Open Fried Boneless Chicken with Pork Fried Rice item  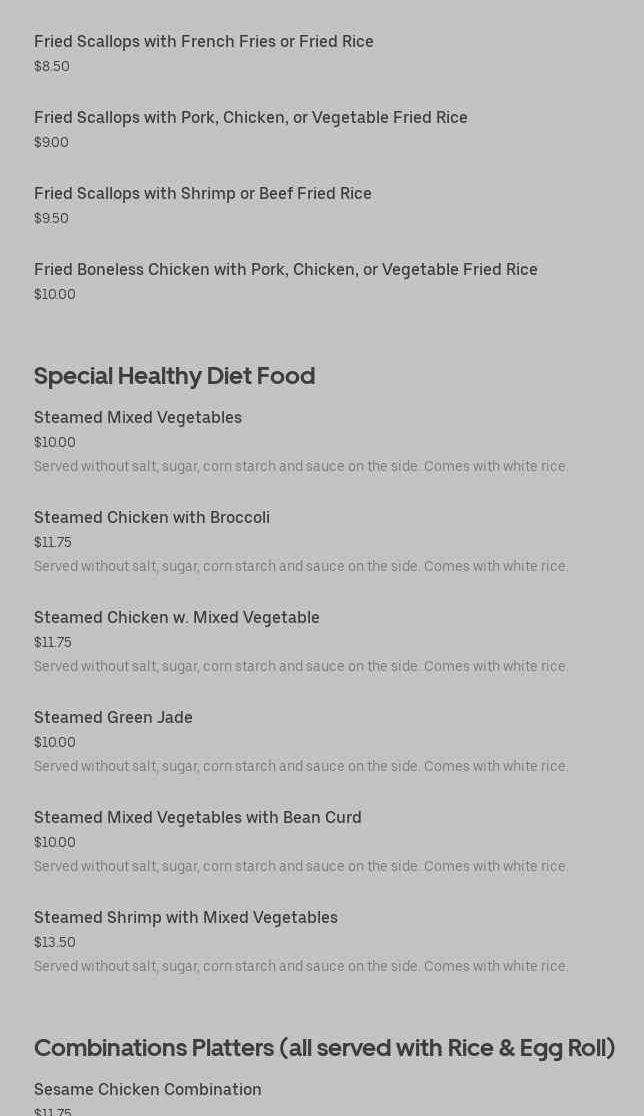[x=286, y=270]
